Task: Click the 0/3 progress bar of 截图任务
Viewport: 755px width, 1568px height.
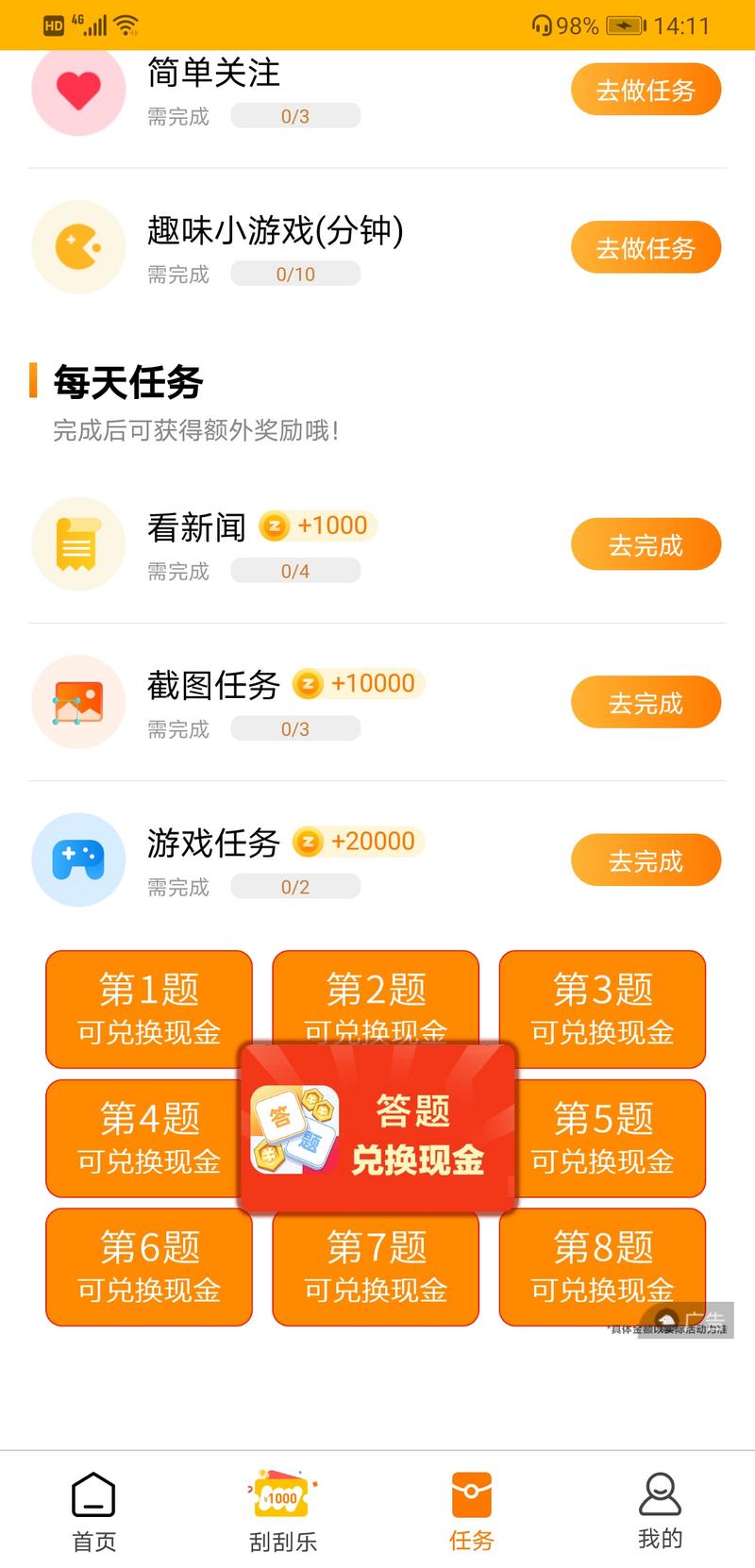Action: (295, 728)
